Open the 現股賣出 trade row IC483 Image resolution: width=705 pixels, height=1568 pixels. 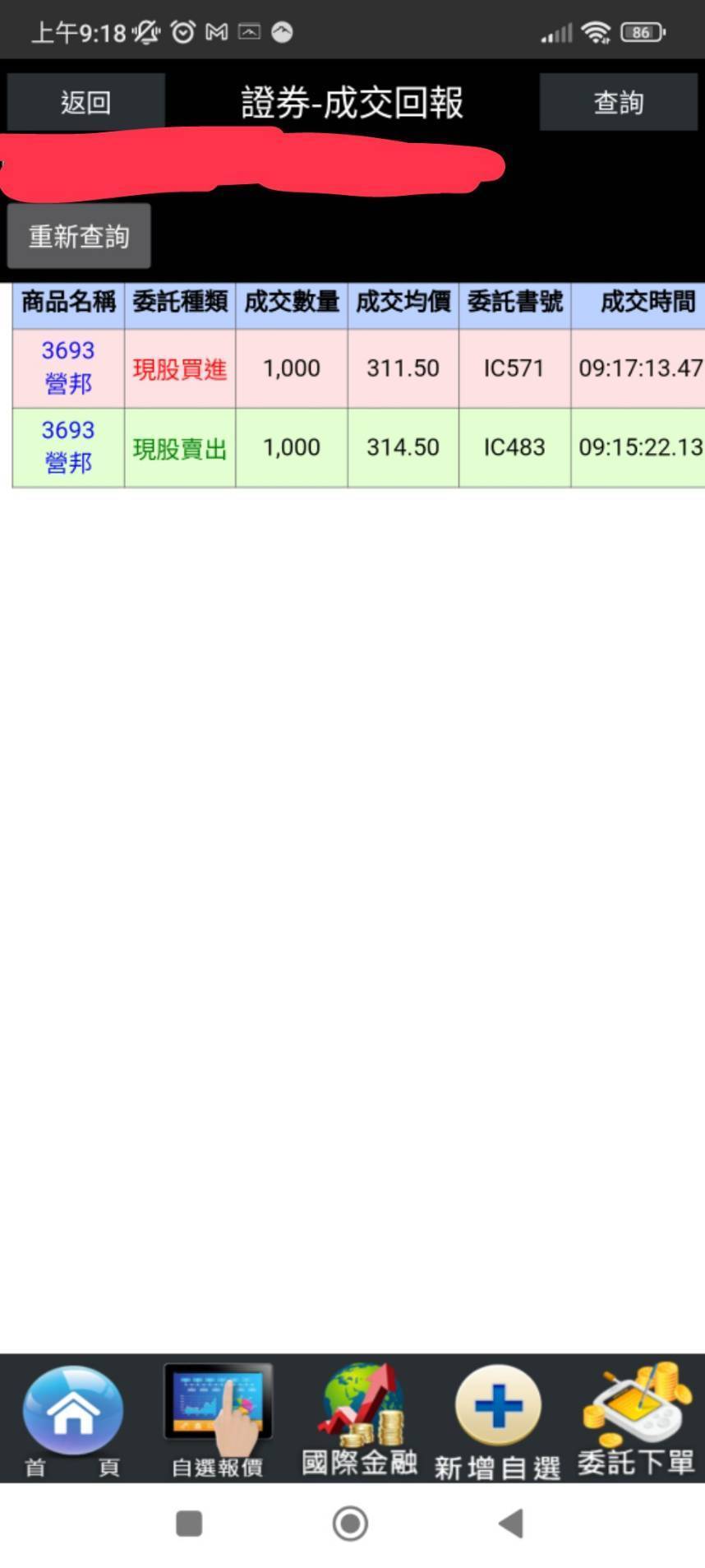pyautogui.click(x=357, y=447)
